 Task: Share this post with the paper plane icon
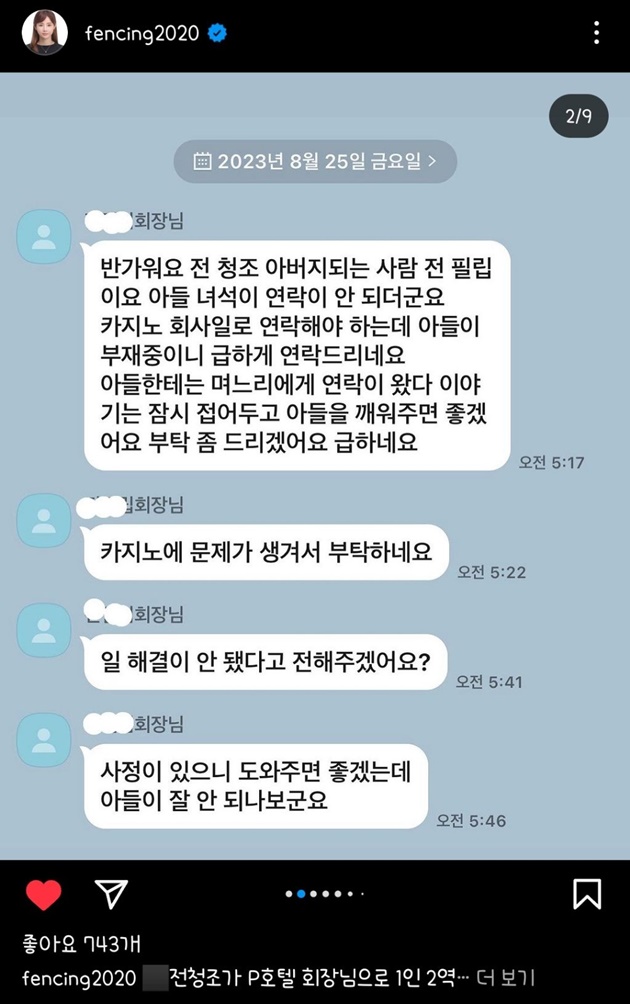[x=110, y=894]
